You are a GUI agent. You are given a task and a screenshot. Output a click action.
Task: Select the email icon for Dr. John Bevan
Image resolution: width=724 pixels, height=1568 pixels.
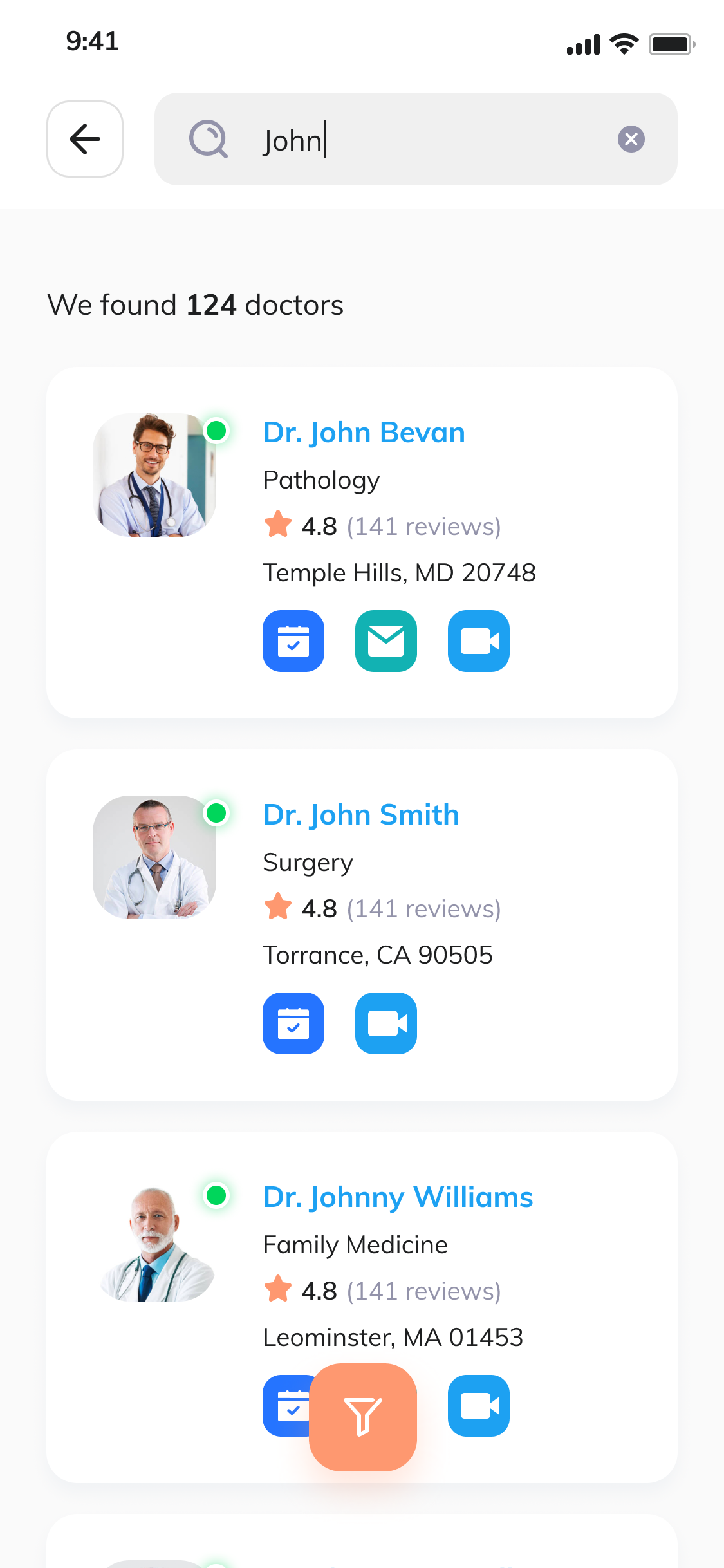tap(386, 641)
